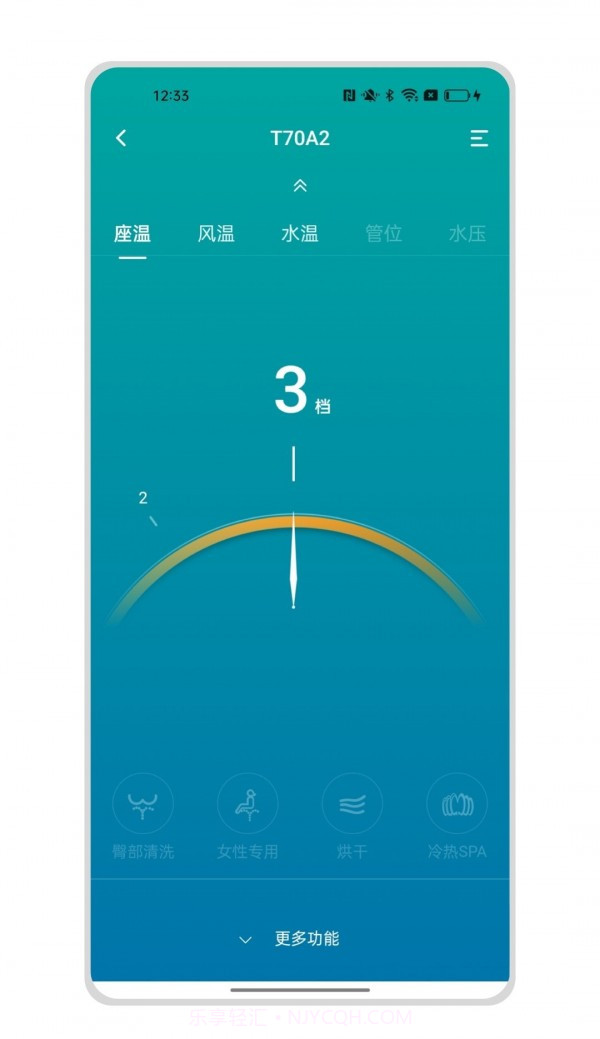The image size is (600, 1039).
Task: Switch to the 水温 tab
Action: pyautogui.click(x=300, y=234)
